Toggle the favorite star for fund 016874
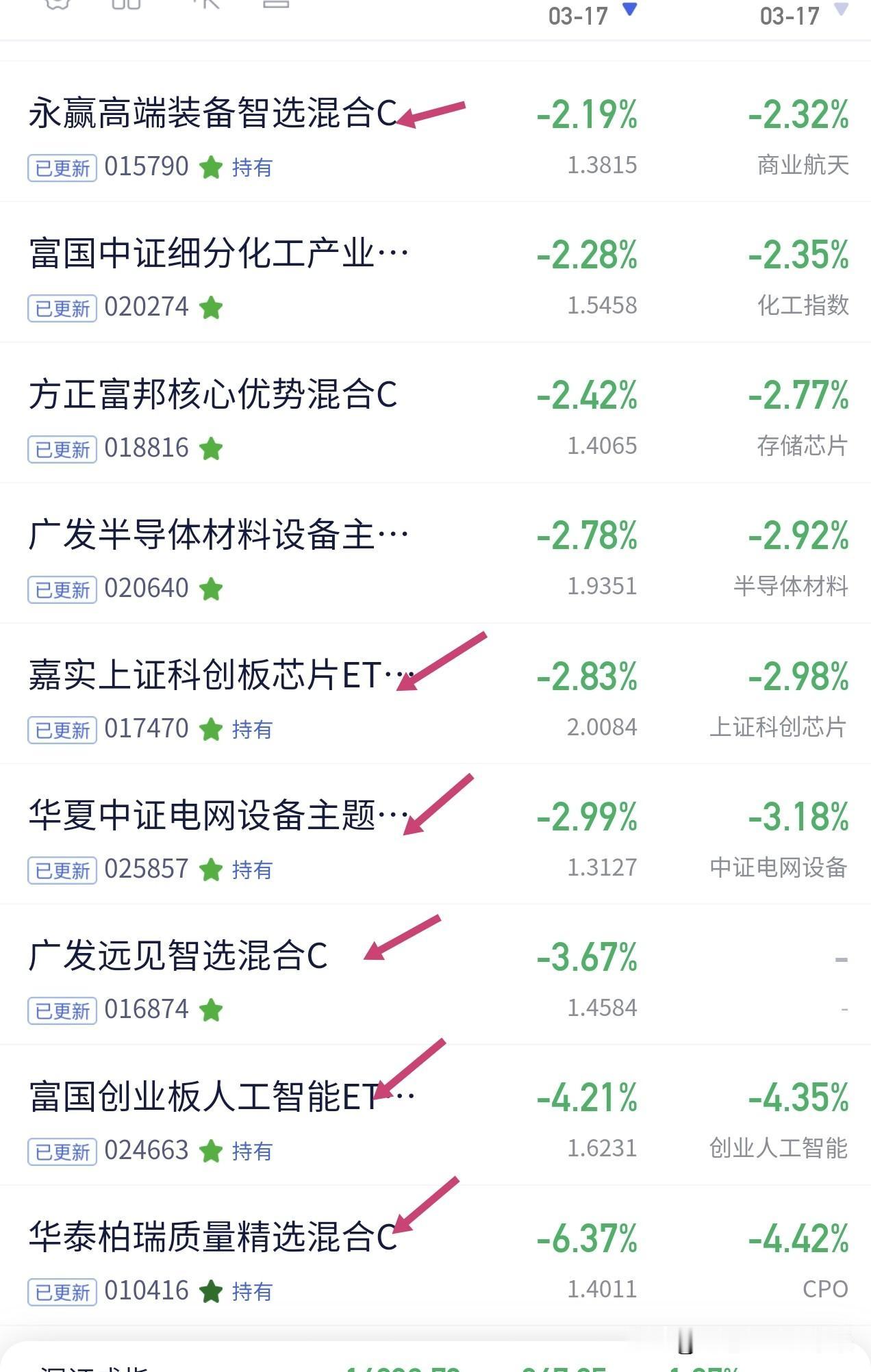Image resolution: width=871 pixels, height=1372 pixels. [x=212, y=1008]
